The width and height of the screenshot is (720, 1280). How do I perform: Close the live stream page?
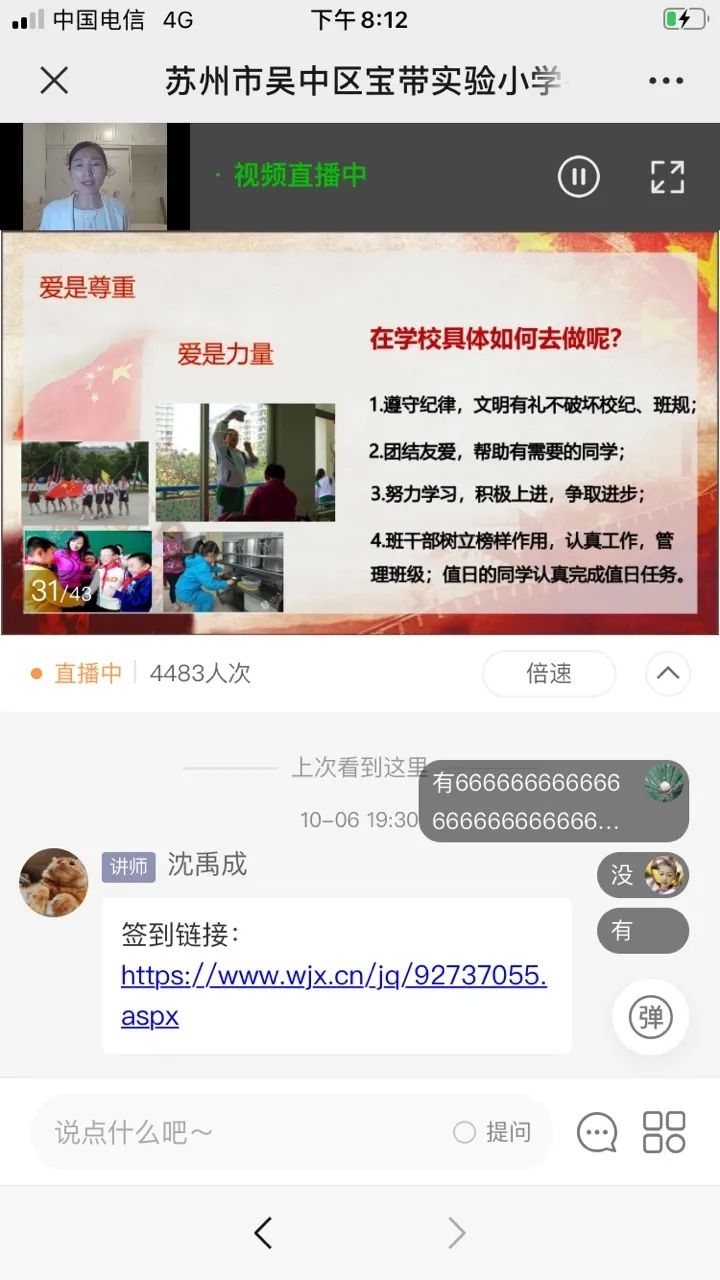(x=54, y=81)
